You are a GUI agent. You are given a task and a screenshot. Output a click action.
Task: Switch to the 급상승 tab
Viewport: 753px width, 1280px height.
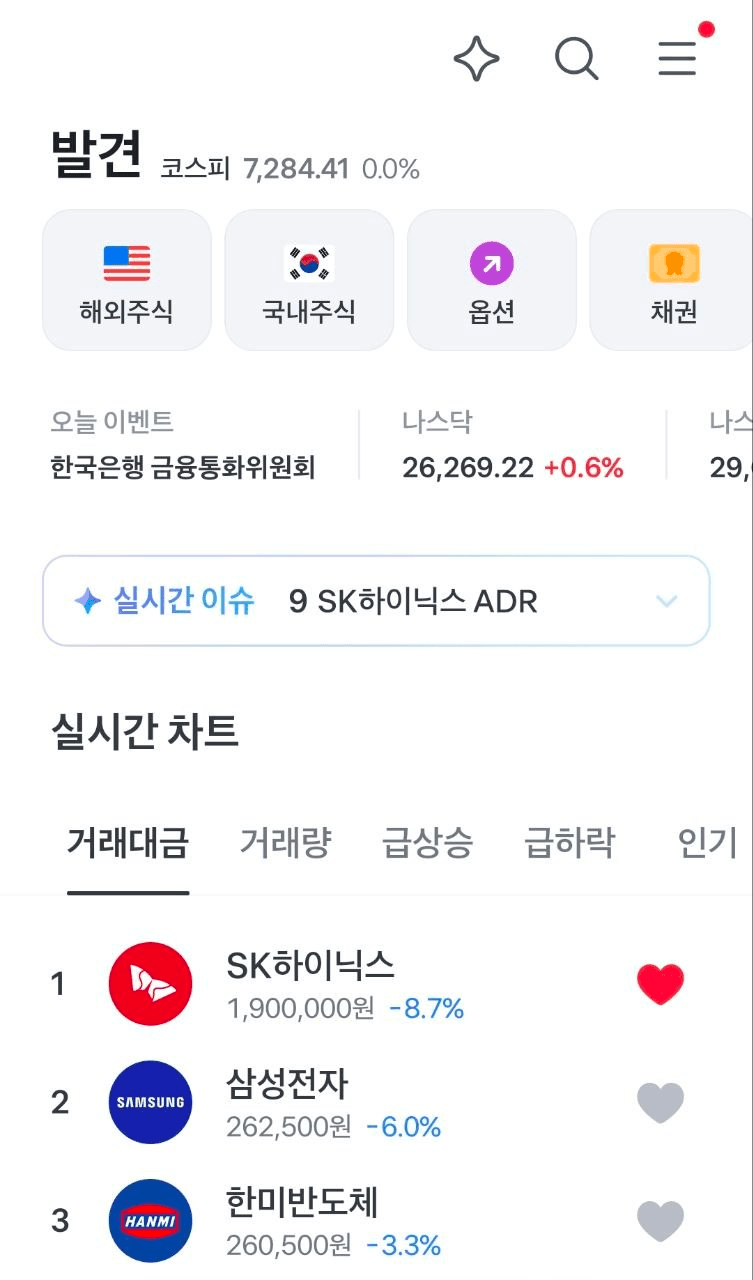click(x=428, y=844)
